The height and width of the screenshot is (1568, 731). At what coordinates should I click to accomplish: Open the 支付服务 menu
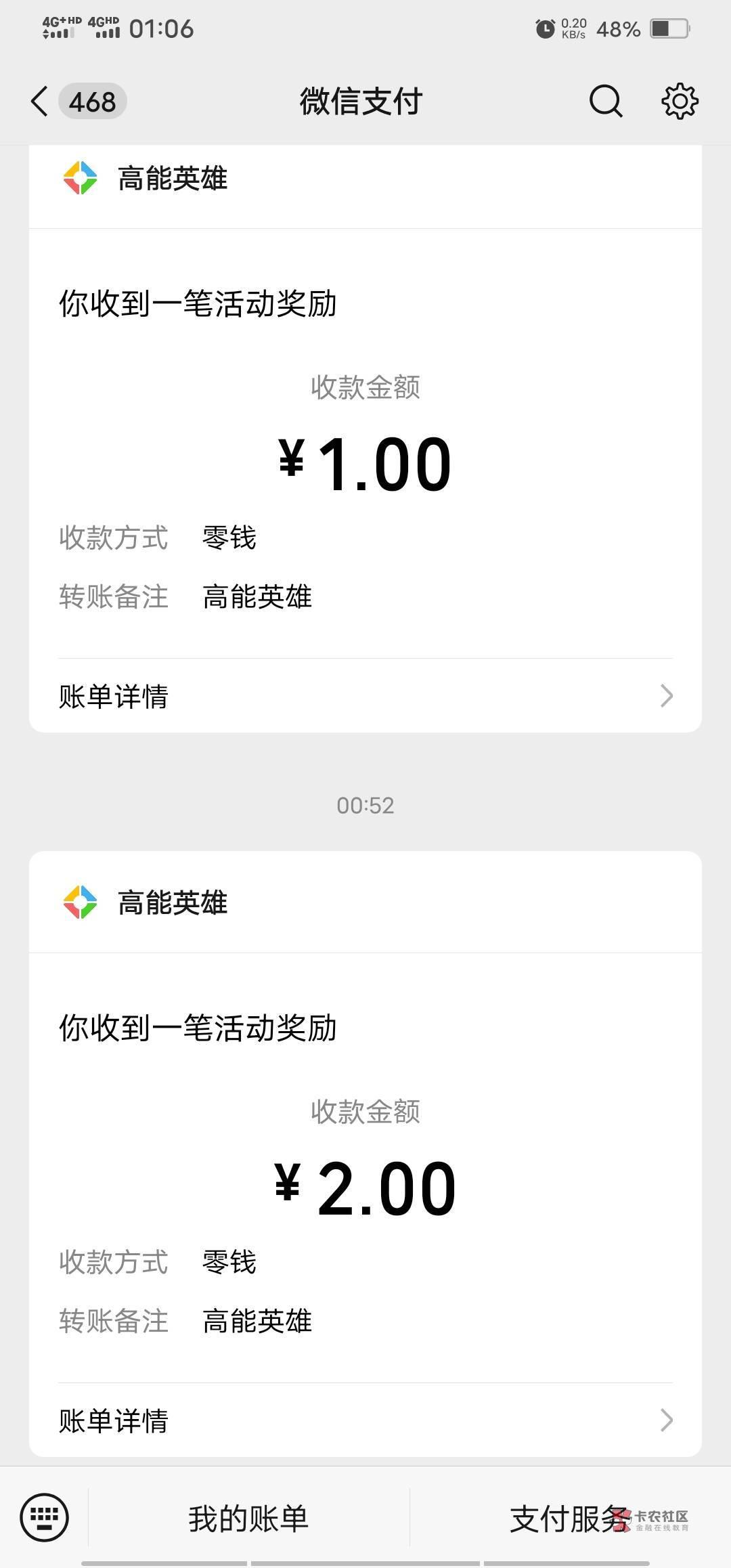point(569,1519)
